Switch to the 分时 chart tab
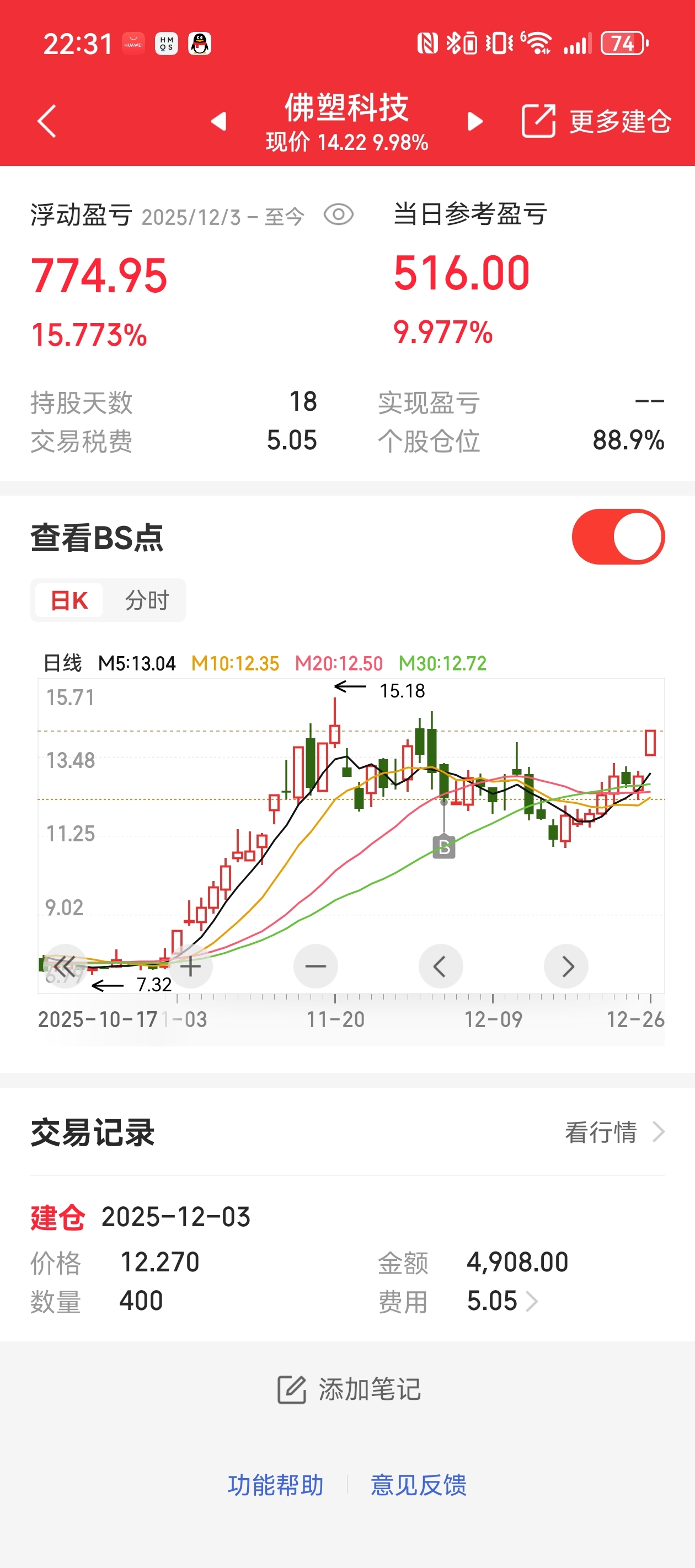 tap(146, 601)
